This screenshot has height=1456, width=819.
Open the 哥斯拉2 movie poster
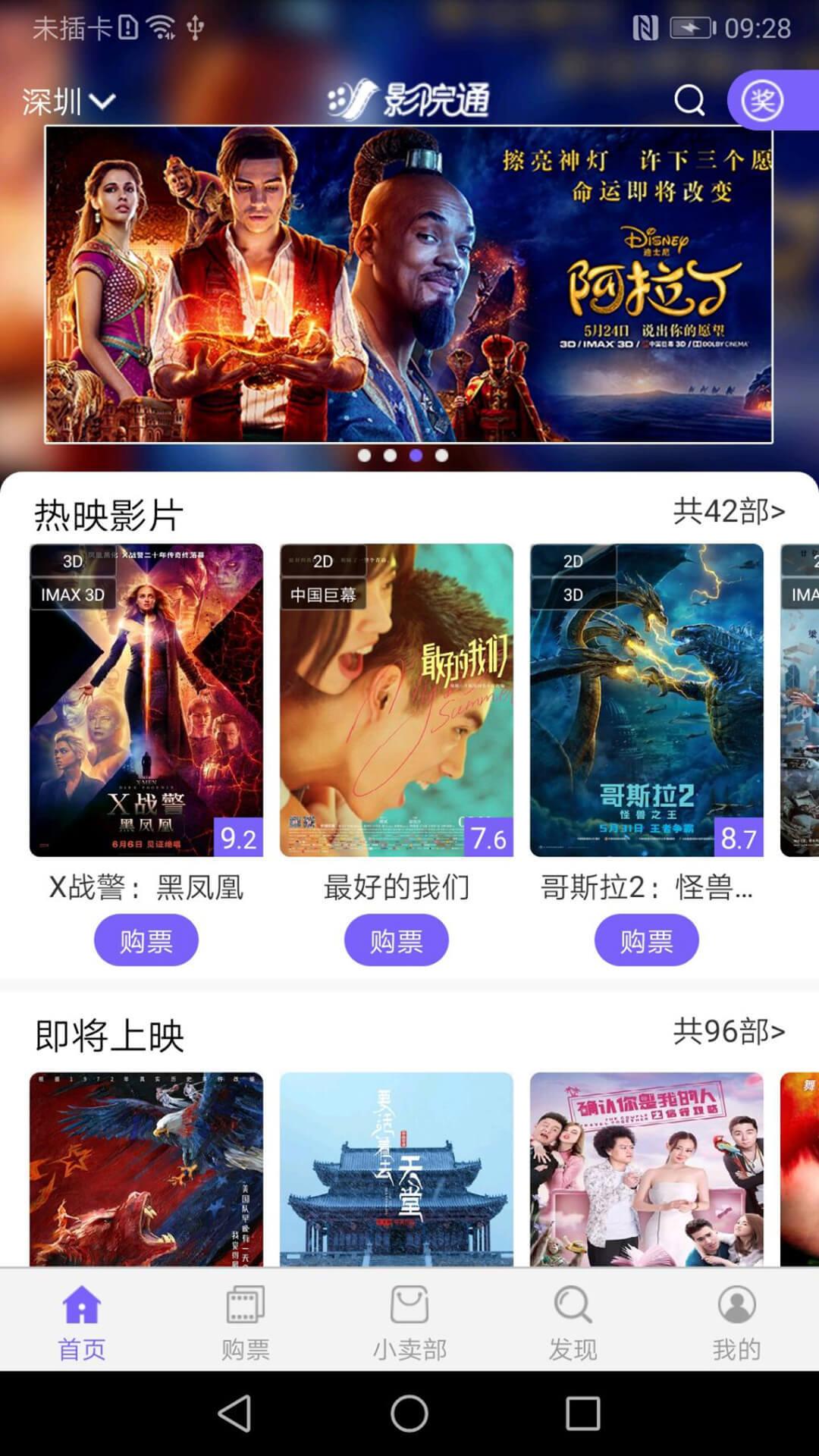coord(647,700)
